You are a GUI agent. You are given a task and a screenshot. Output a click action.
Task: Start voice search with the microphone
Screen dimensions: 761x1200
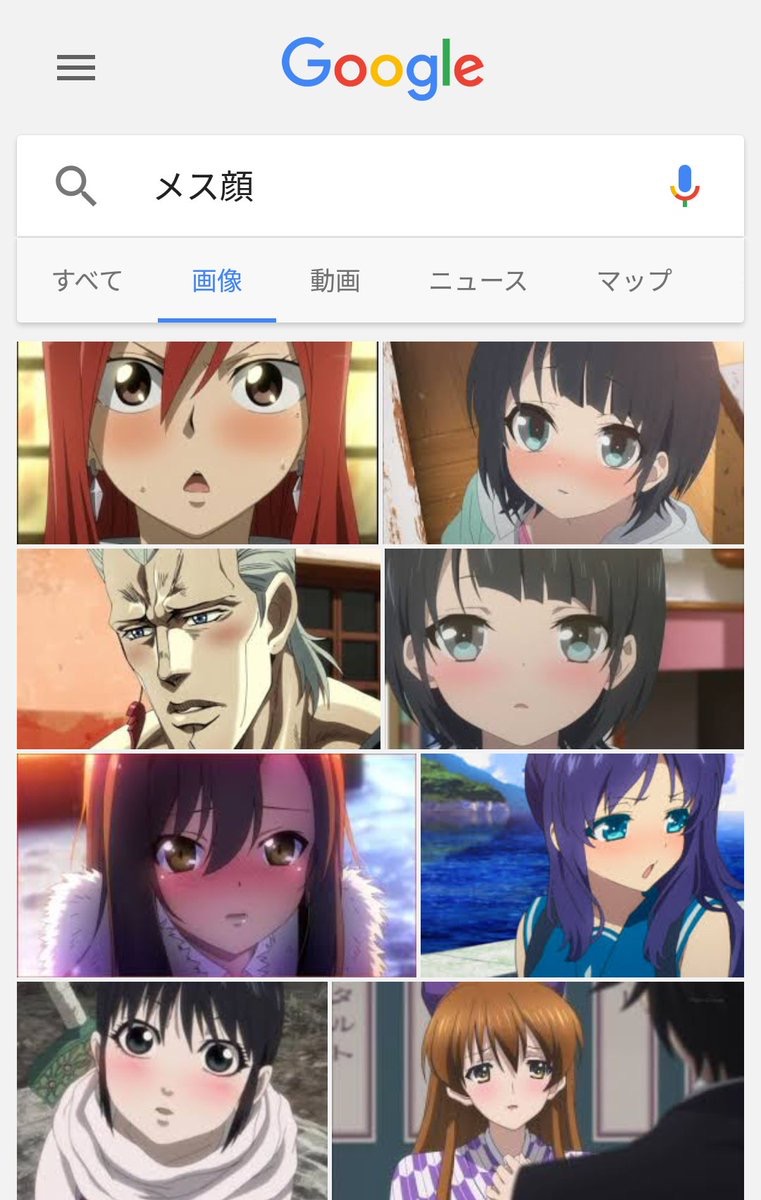pyautogui.click(x=684, y=186)
